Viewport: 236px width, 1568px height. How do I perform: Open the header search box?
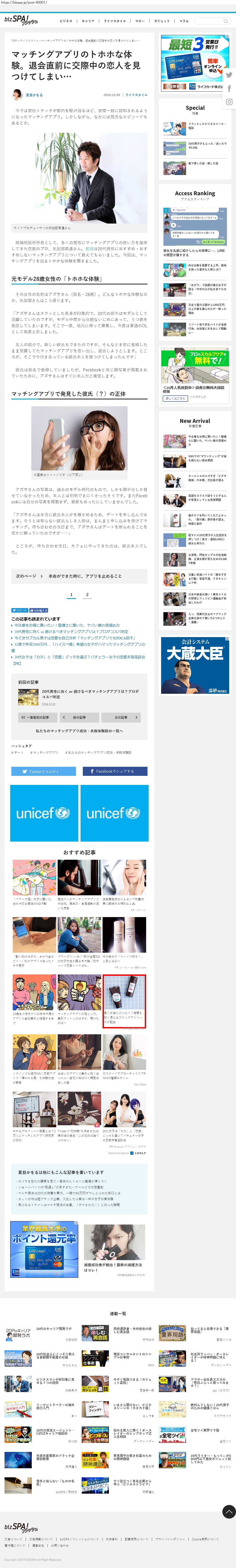click(212, 21)
